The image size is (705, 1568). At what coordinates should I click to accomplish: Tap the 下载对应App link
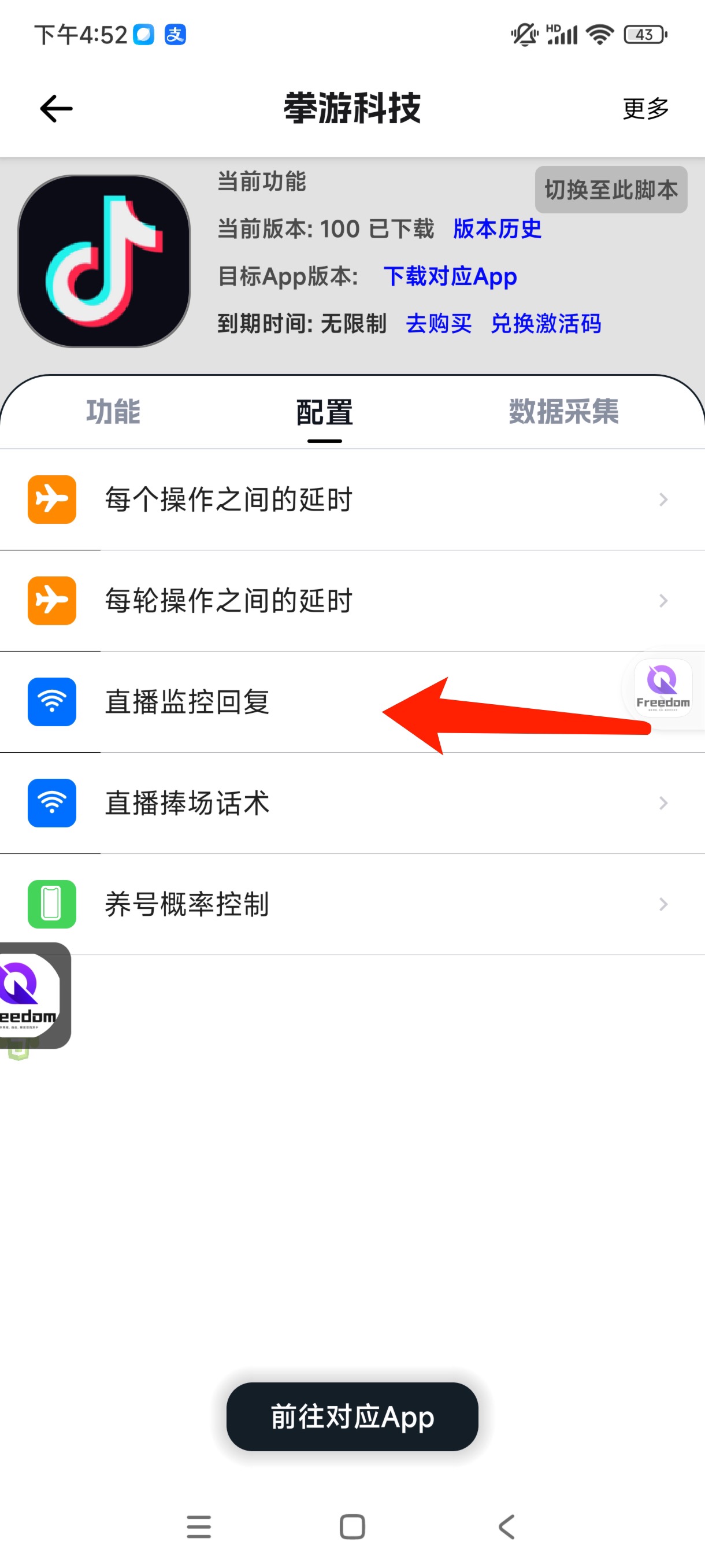[450, 276]
